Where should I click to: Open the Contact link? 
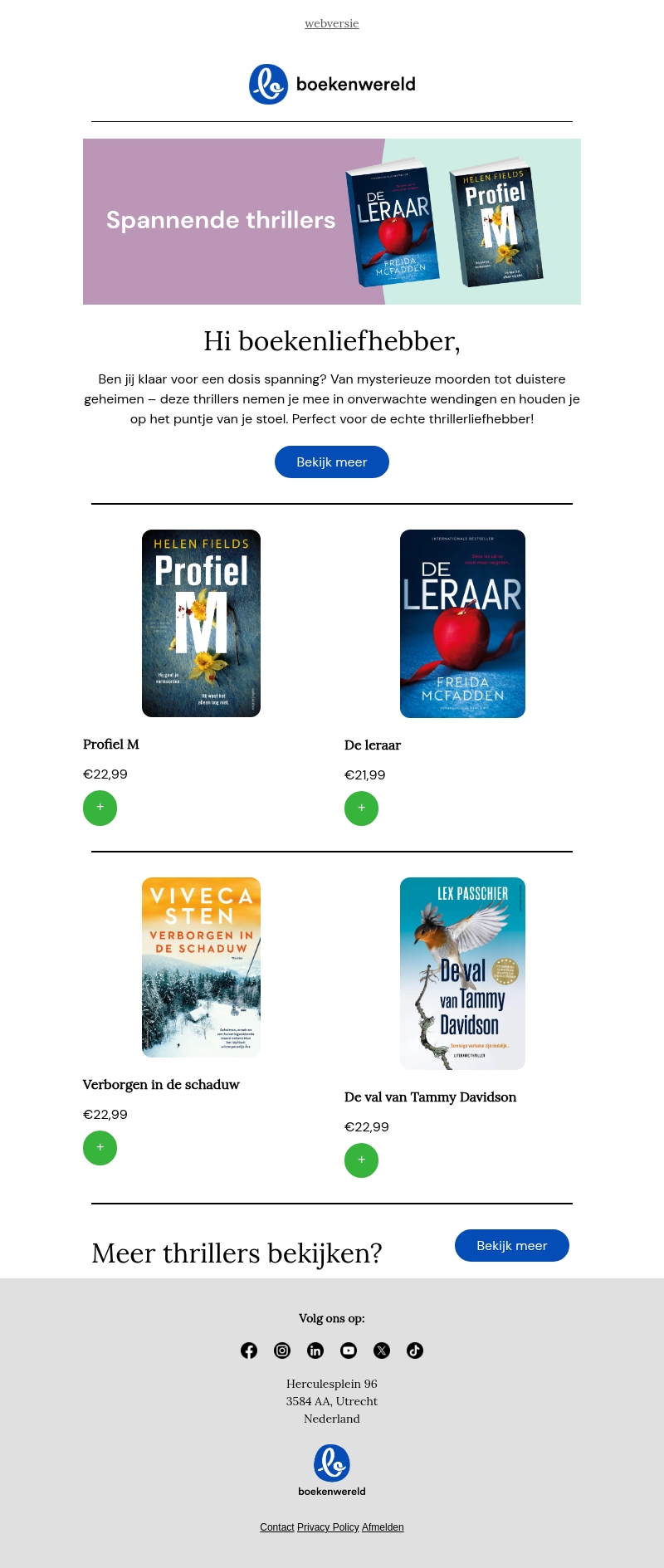click(276, 1527)
